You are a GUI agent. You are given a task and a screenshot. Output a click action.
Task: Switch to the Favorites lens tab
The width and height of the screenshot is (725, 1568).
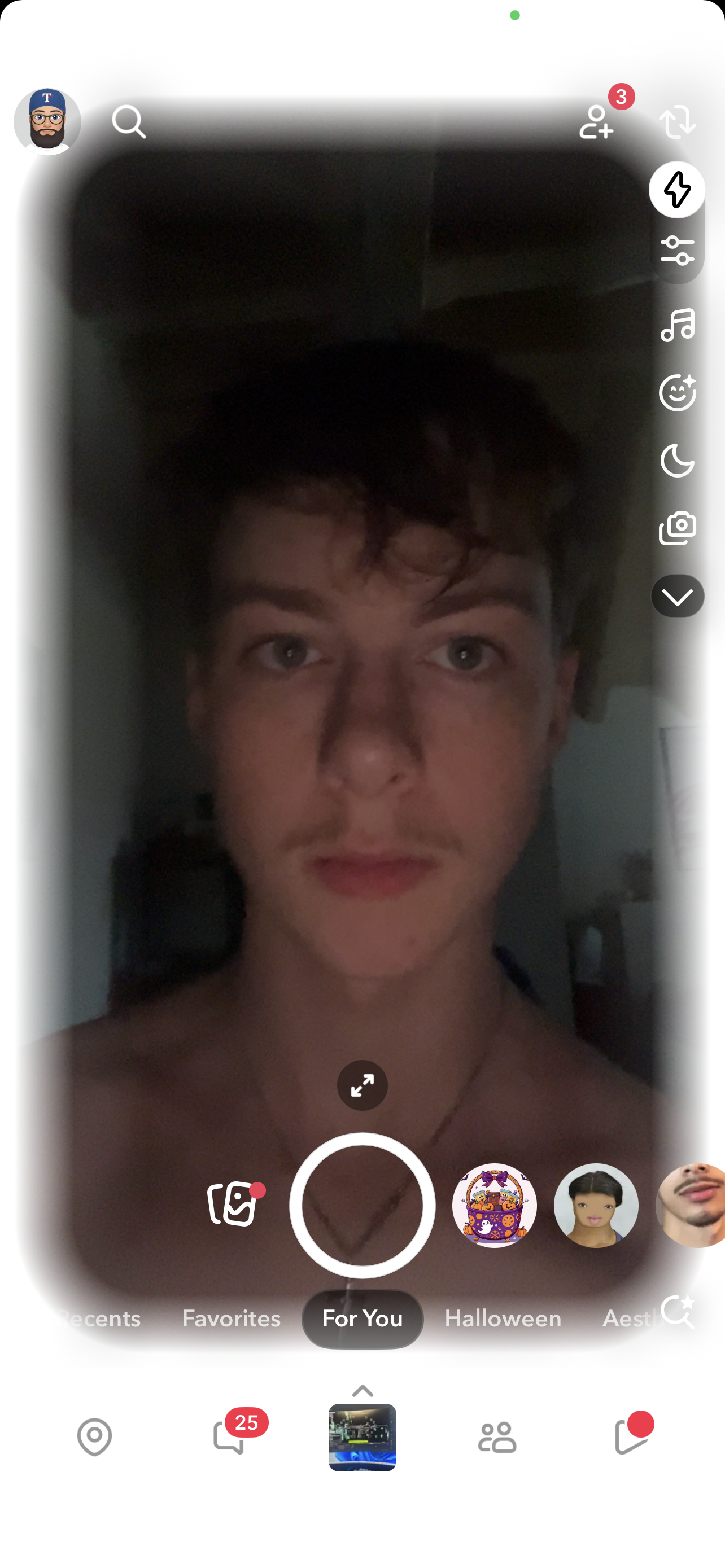click(232, 1319)
